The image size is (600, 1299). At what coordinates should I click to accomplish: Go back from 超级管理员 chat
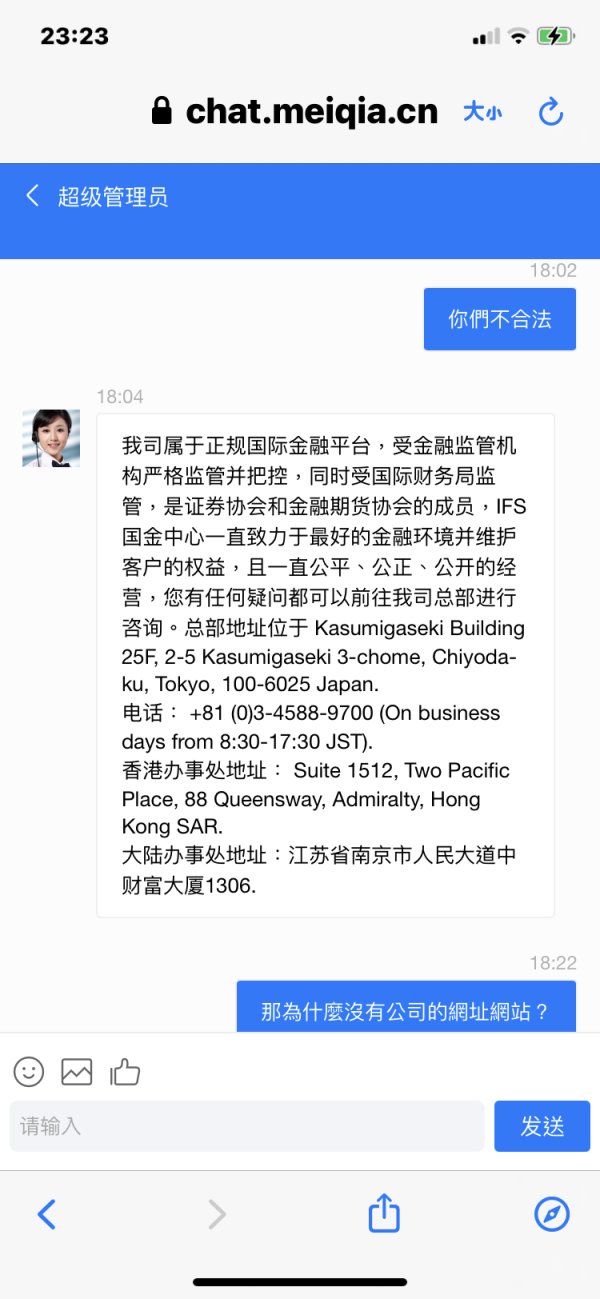click(33, 195)
